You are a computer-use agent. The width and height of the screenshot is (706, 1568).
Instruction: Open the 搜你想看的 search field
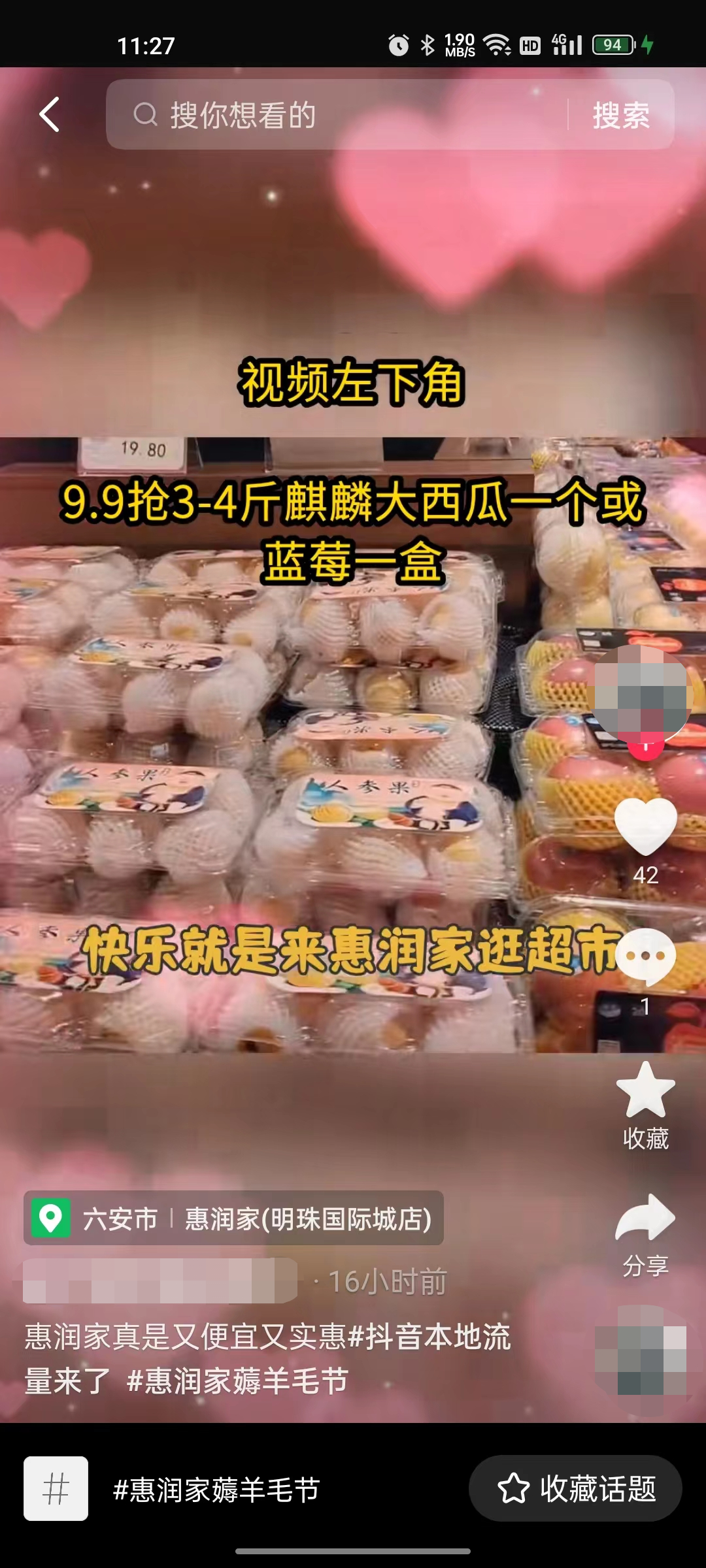(x=333, y=115)
